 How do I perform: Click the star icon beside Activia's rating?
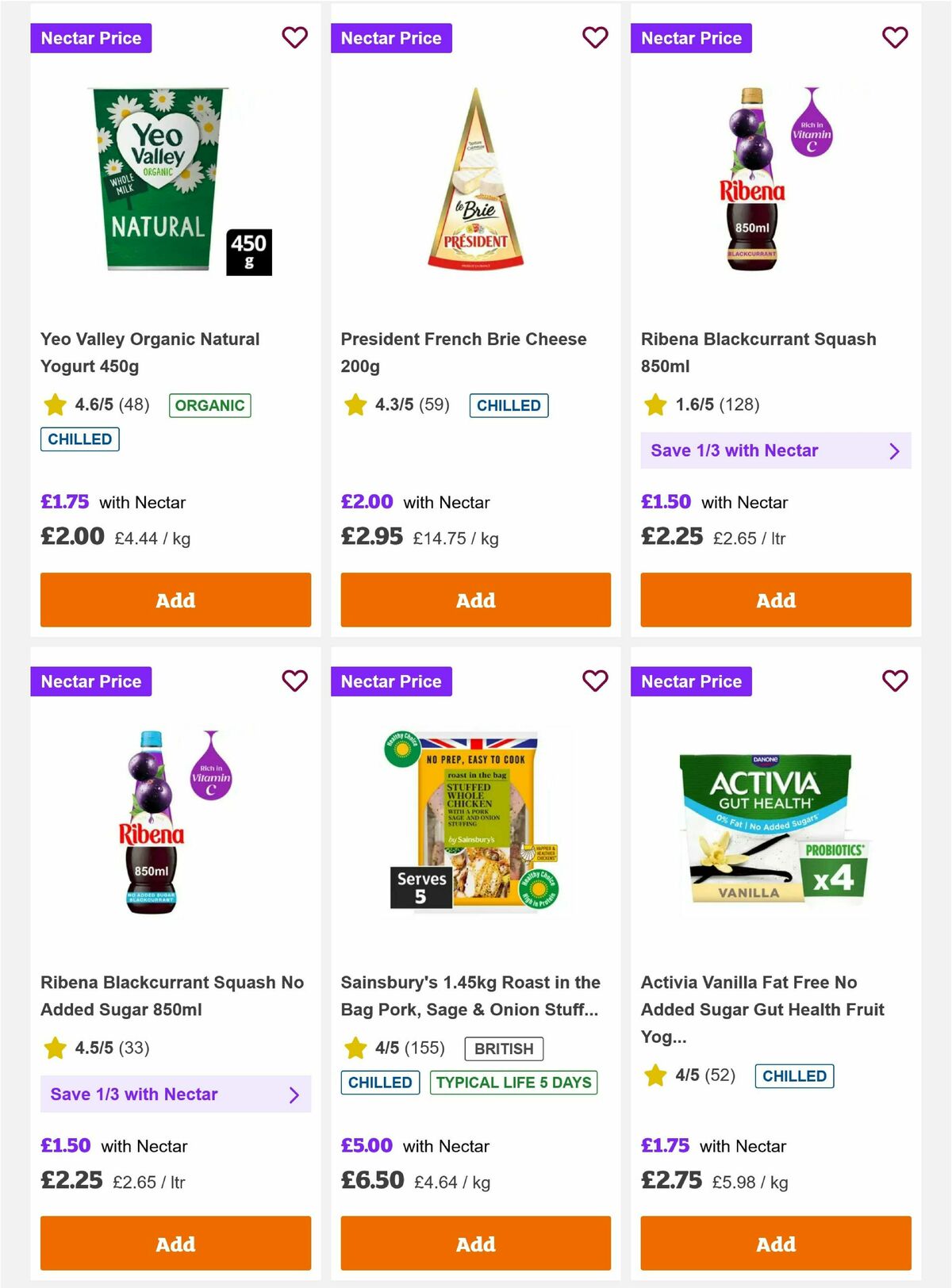click(654, 1075)
